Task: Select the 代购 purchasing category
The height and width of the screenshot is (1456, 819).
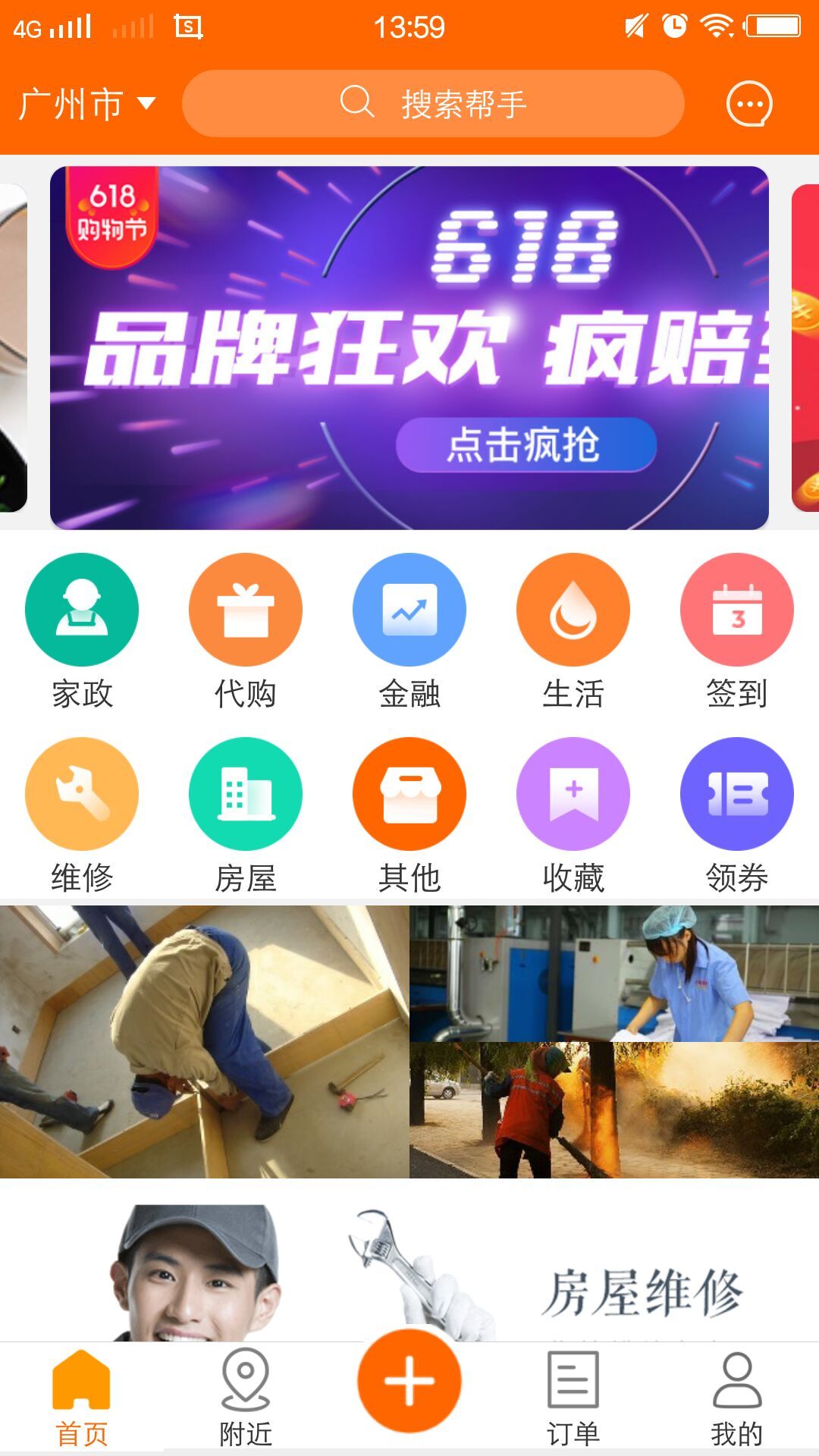Action: tap(246, 630)
